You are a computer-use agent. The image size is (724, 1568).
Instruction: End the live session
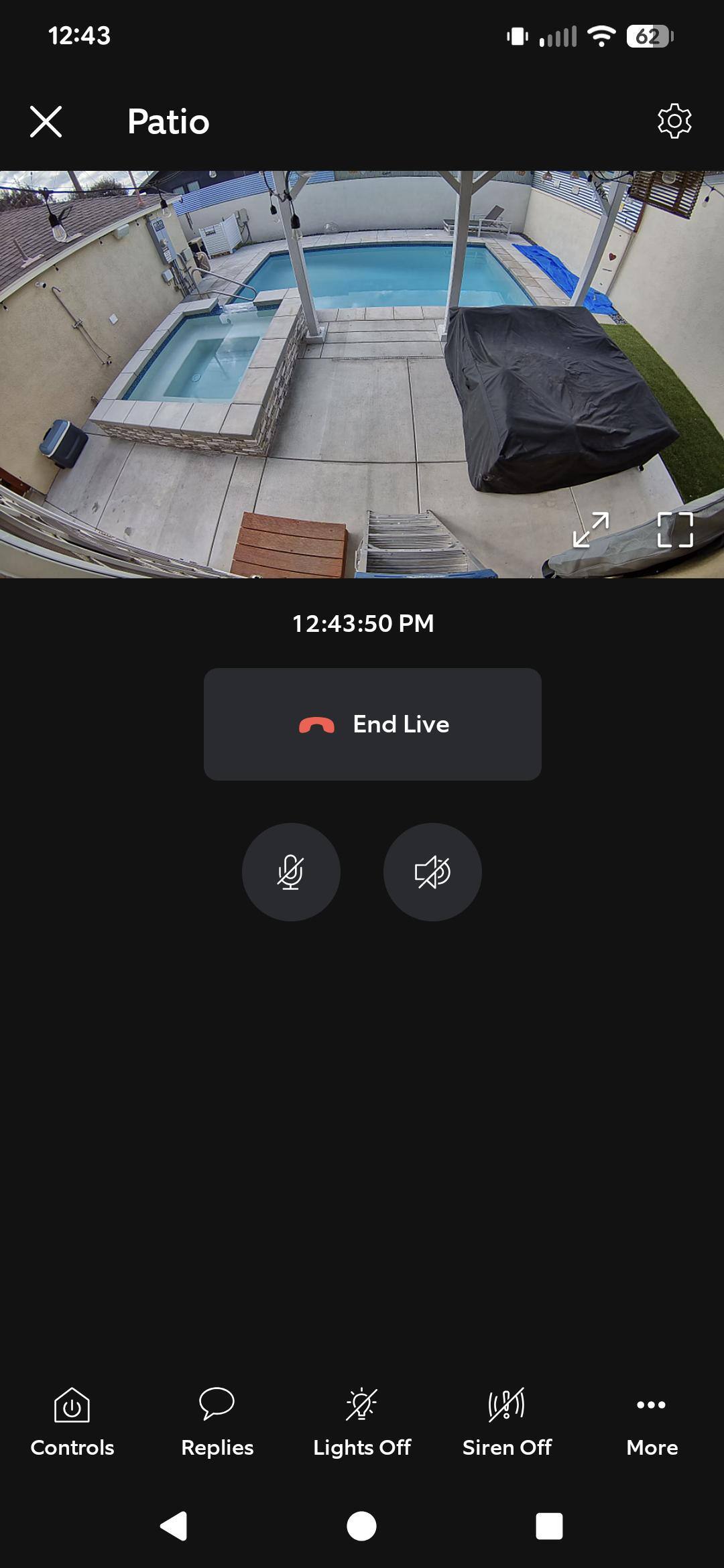(373, 724)
